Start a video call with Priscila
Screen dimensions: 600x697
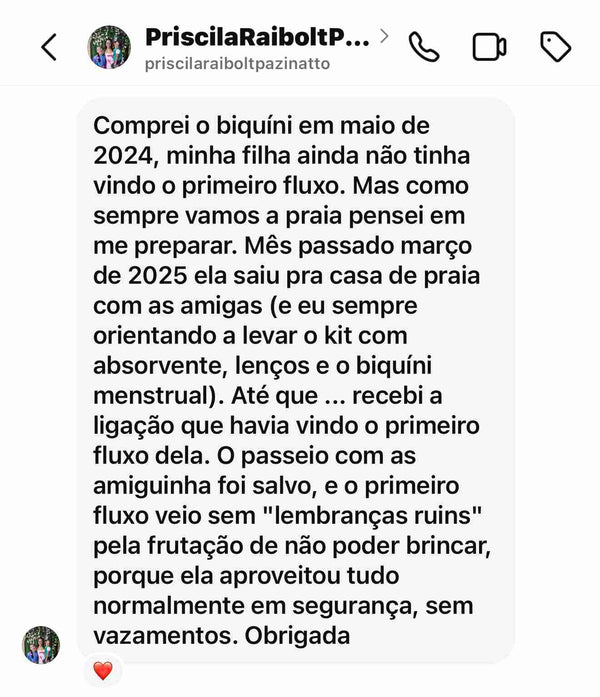click(489, 47)
